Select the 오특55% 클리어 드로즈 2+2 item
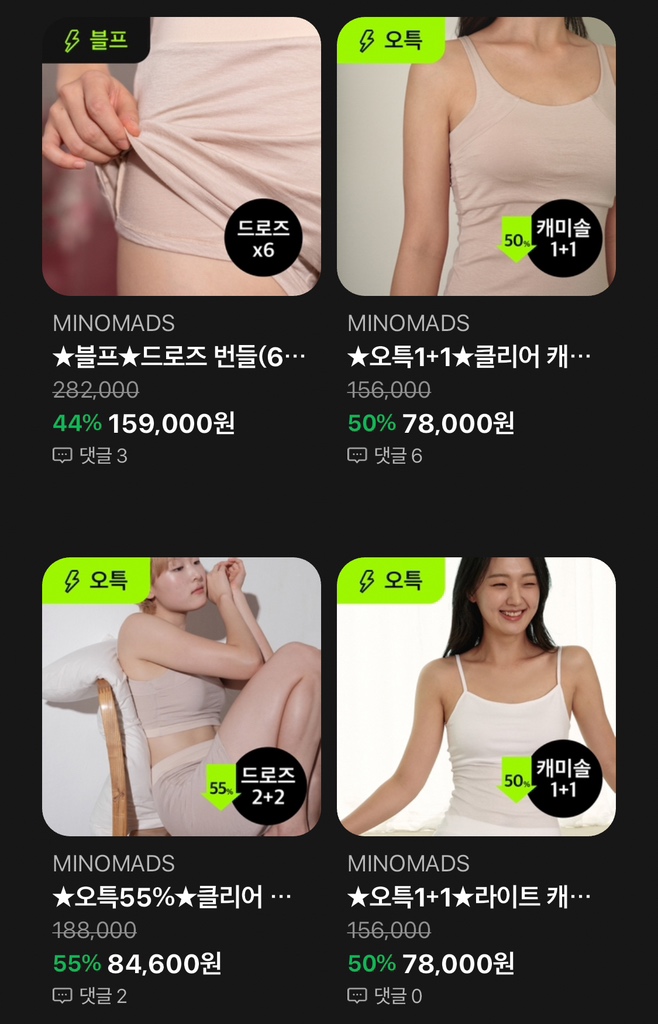 (181, 696)
